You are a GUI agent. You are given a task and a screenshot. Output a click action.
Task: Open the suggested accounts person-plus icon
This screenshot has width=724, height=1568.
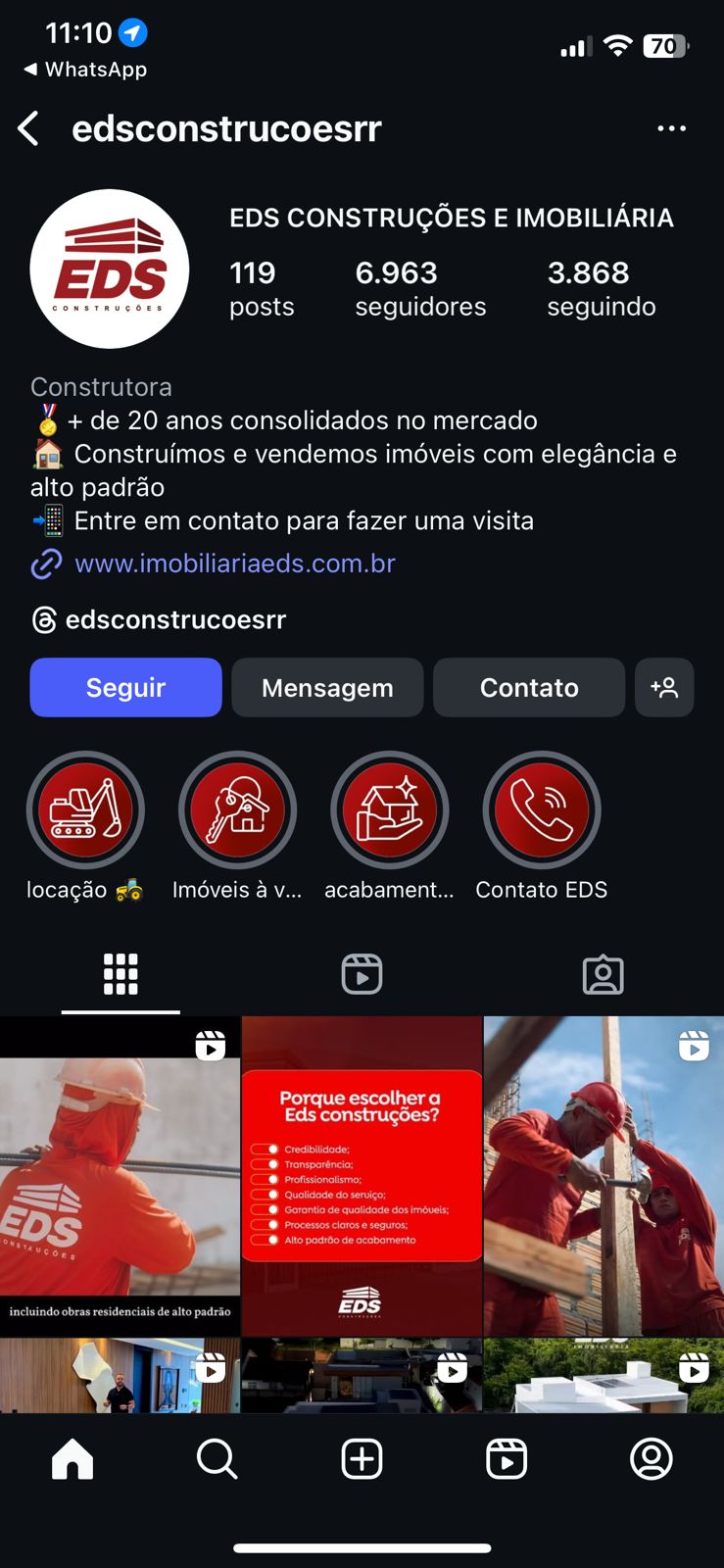coord(665,688)
